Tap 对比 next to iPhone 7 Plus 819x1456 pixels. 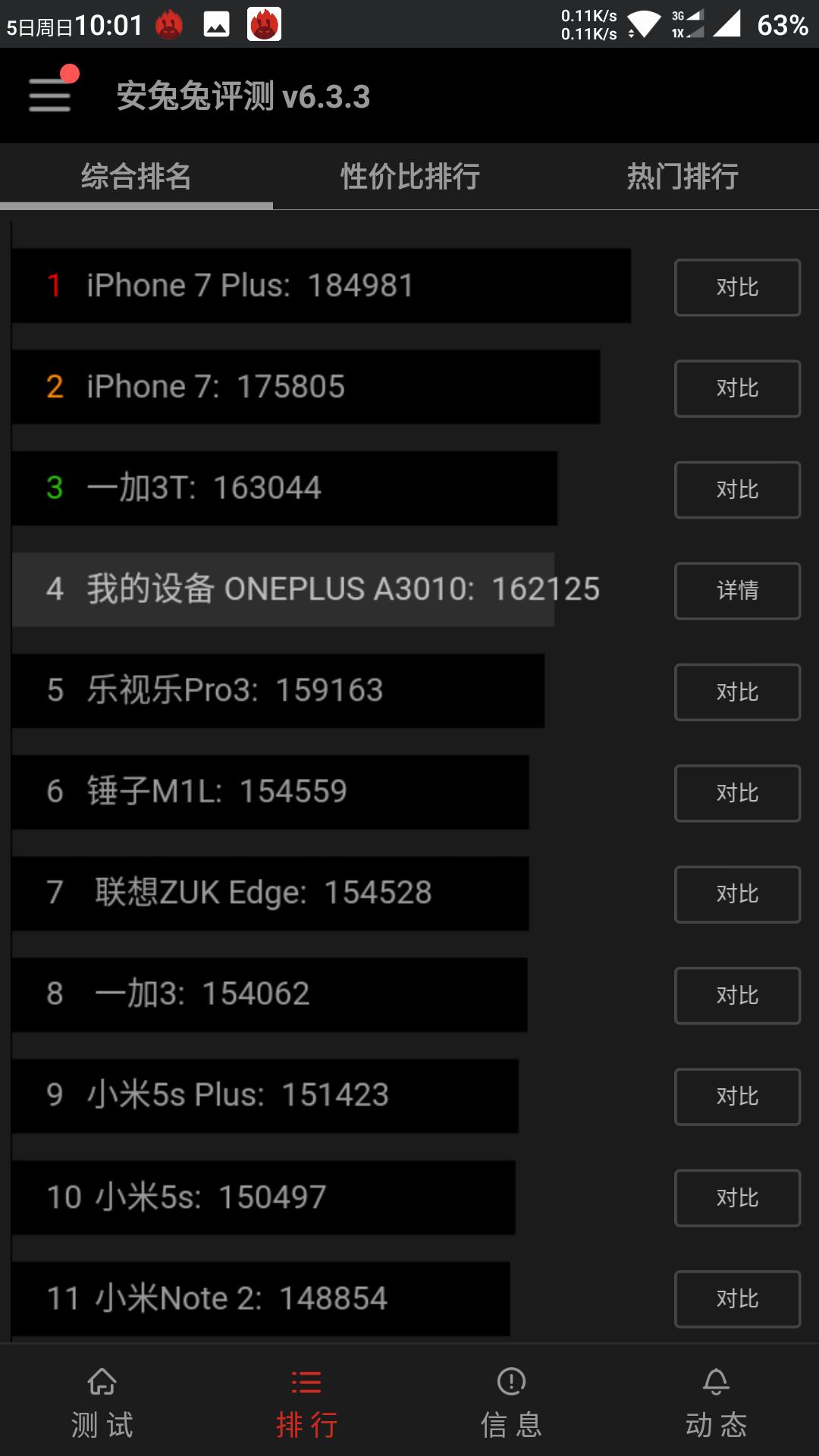tap(736, 287)
